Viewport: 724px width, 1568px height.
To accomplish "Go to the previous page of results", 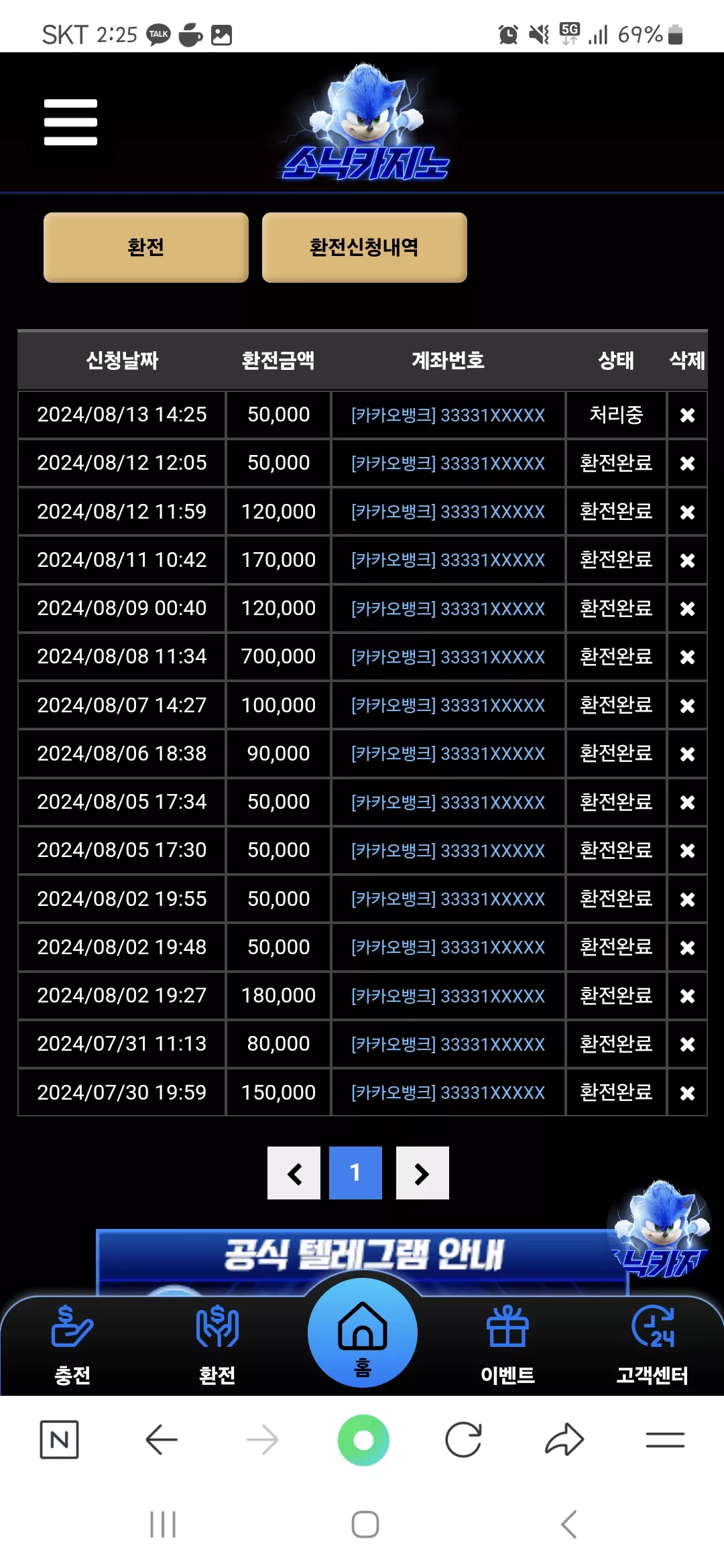I will pos(294,1173).
